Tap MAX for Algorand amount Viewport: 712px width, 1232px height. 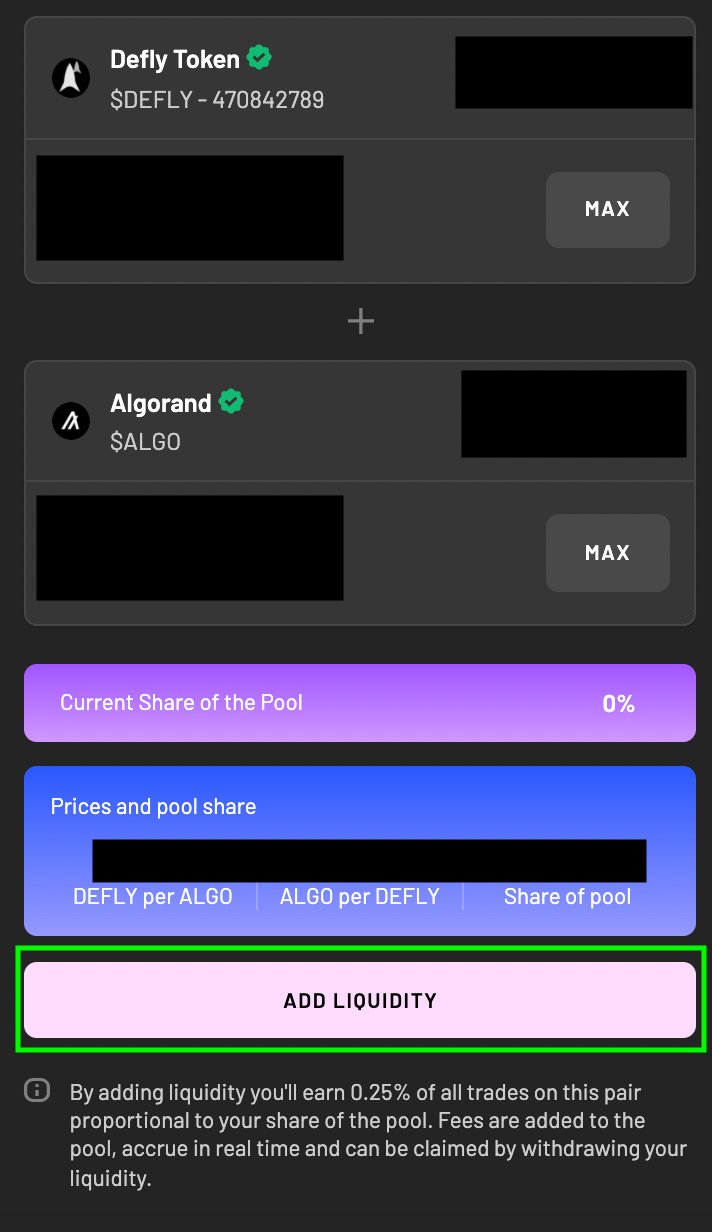coord(607,552)
